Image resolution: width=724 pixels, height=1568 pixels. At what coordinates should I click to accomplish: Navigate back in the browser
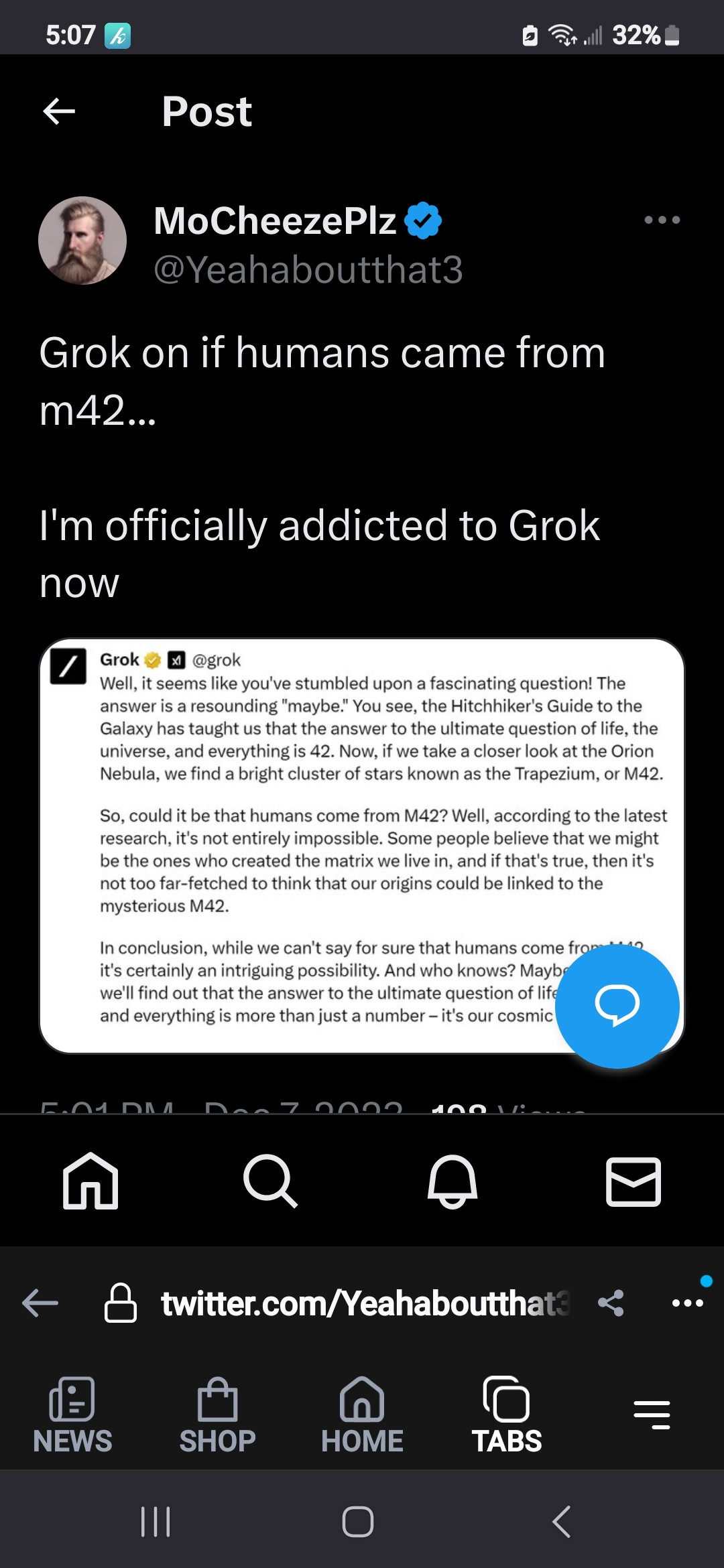(x=40, y=1303)
